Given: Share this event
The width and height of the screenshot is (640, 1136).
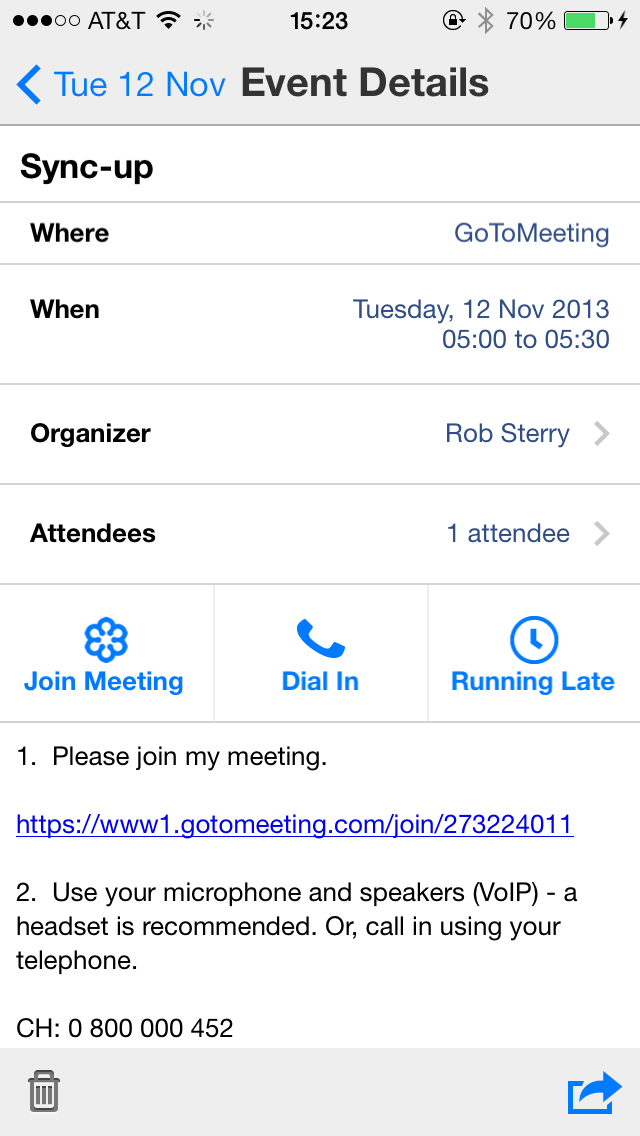Looking at the screenshot, I should coord(594,1092).
